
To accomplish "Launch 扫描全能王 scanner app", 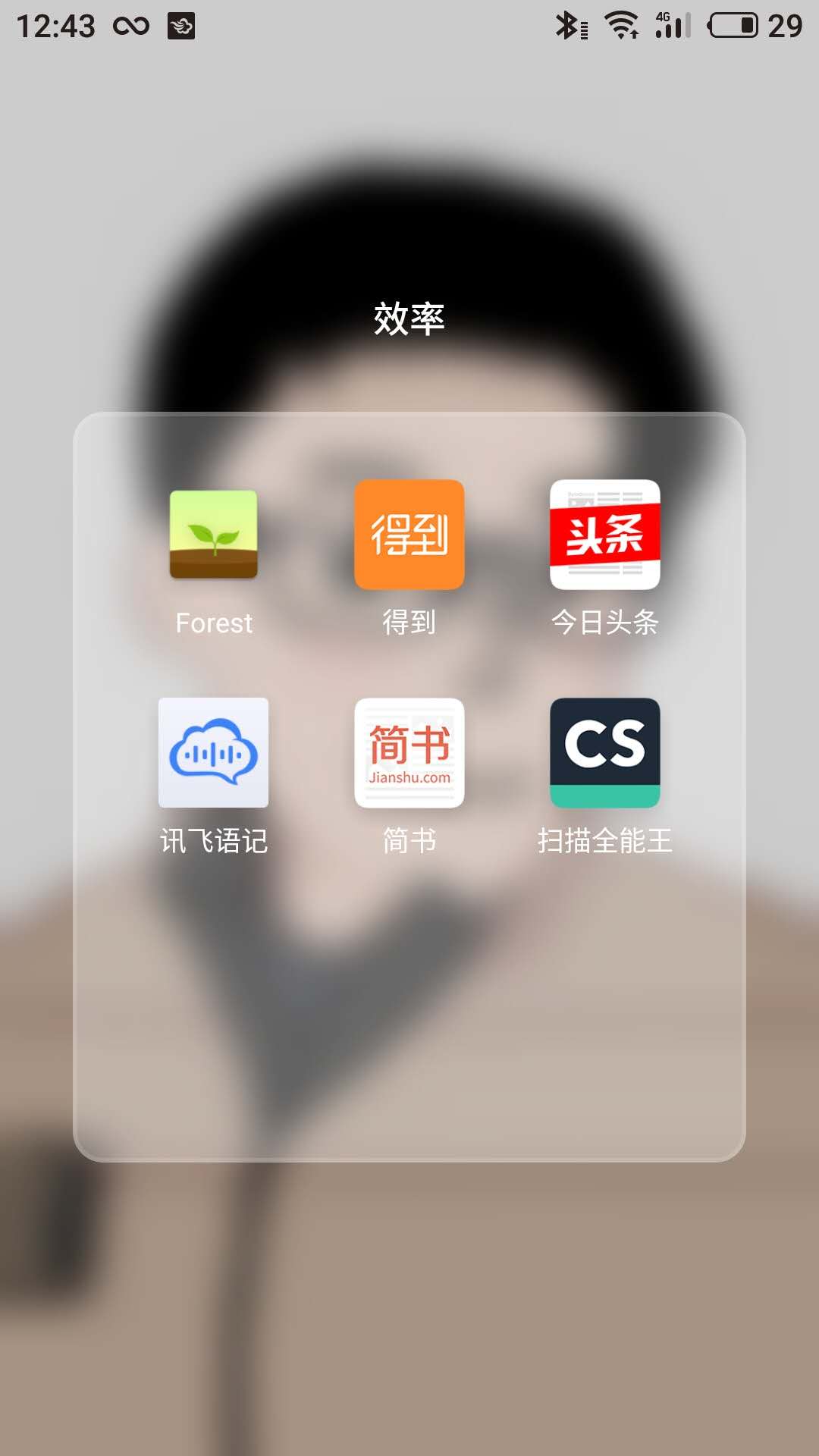I will (x=604, y=753).
